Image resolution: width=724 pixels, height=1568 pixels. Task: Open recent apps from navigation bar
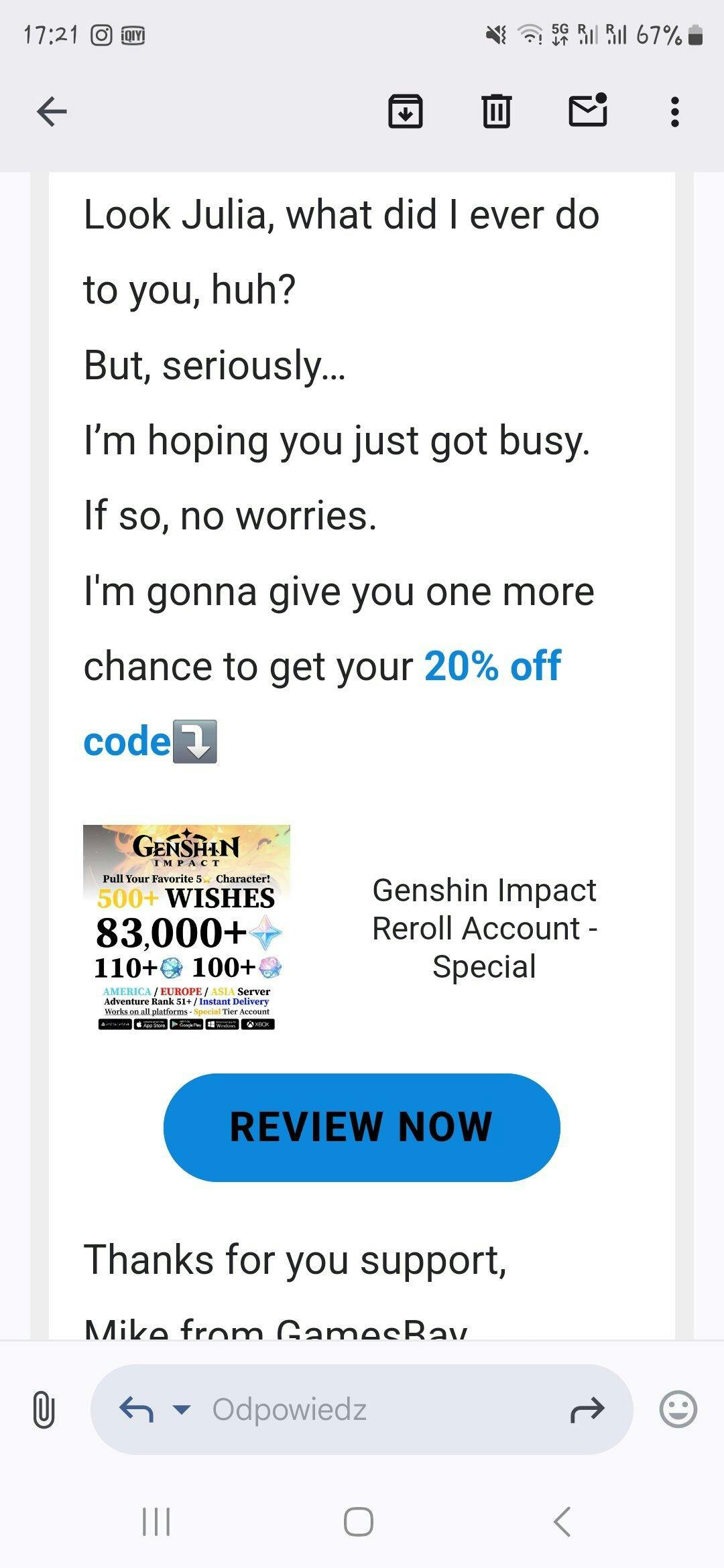(156, 1522)
